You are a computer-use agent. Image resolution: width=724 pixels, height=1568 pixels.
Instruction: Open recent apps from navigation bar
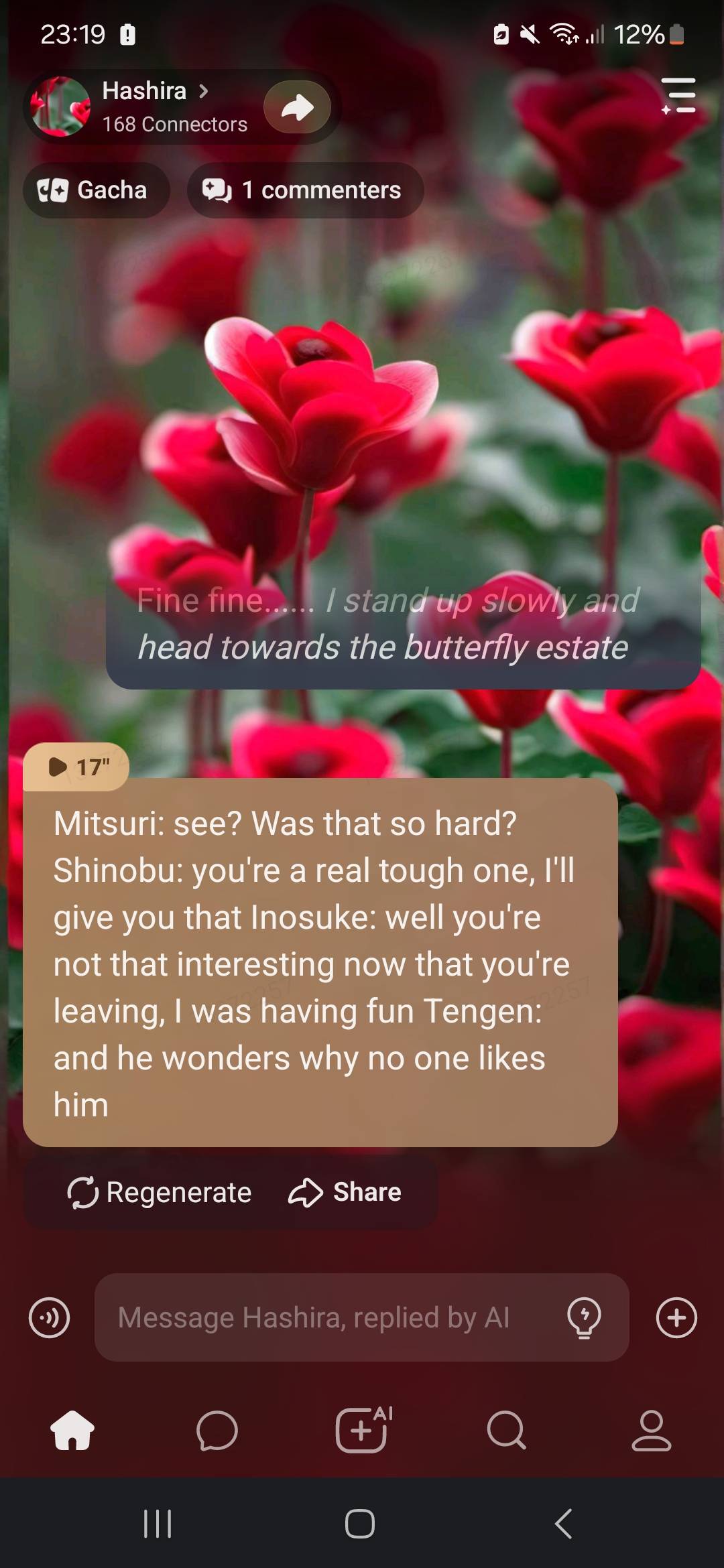(158, 1524)
